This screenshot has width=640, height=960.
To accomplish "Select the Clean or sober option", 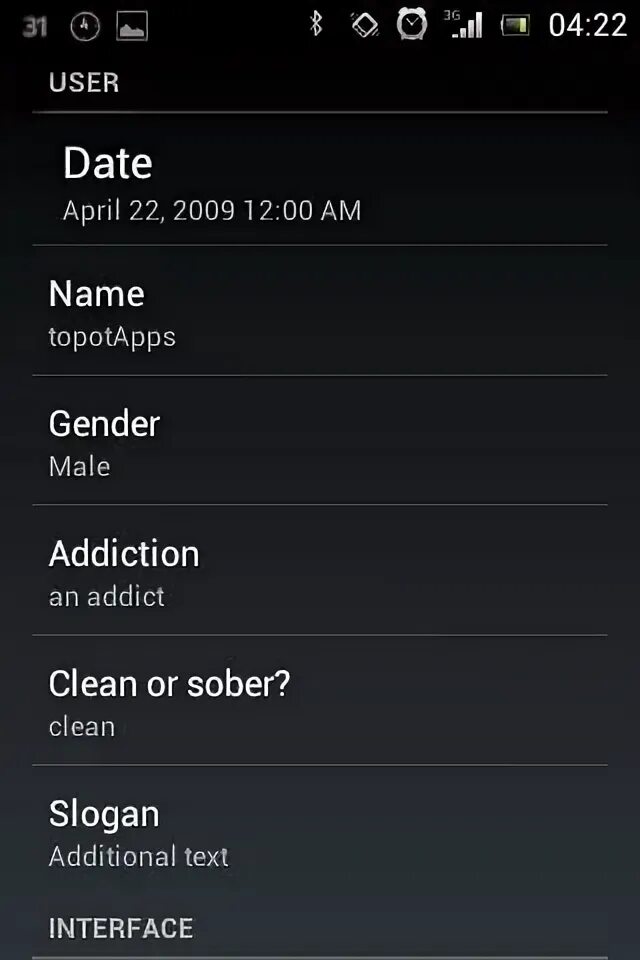I will (x=320, y=701).
